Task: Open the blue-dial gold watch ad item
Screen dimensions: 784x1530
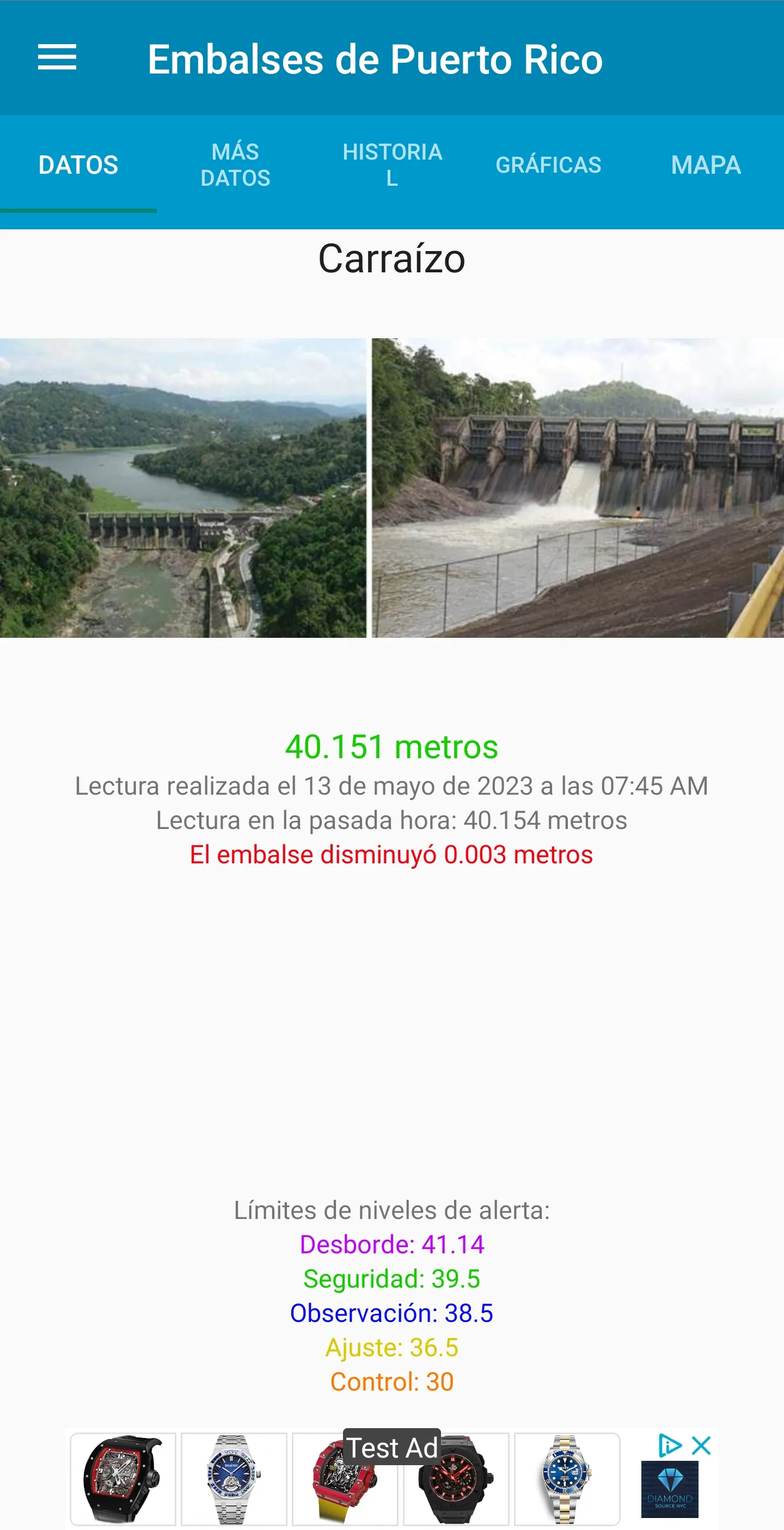Action: (567, 1479)
